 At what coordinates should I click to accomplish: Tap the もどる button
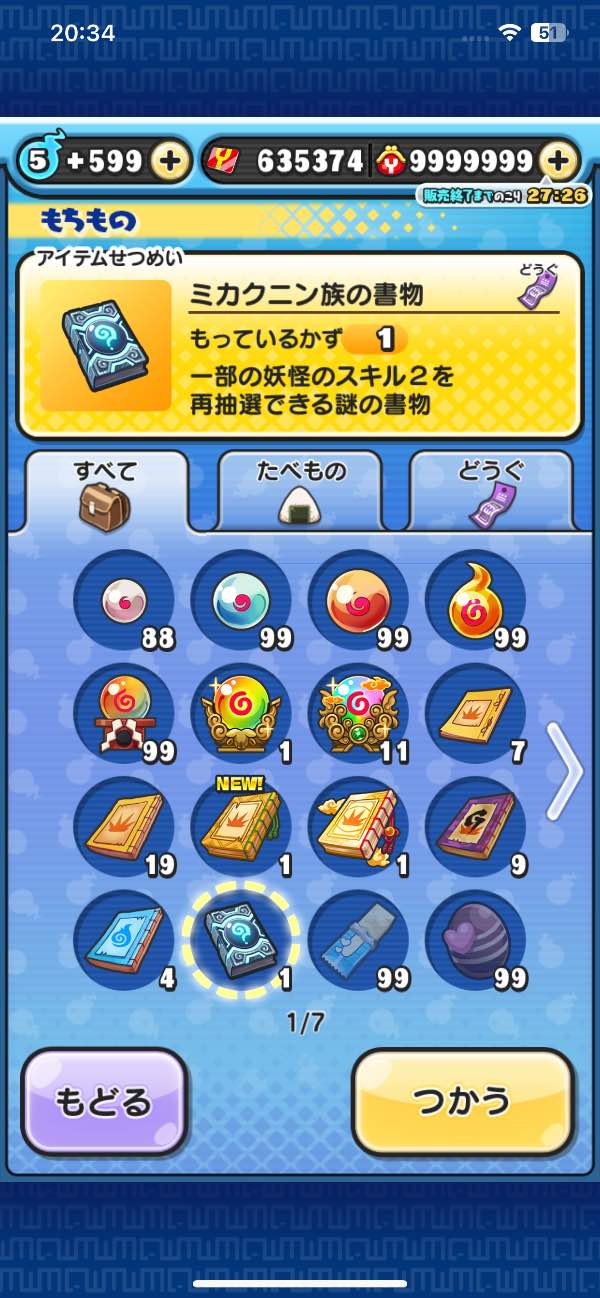tap(105, 1102)
